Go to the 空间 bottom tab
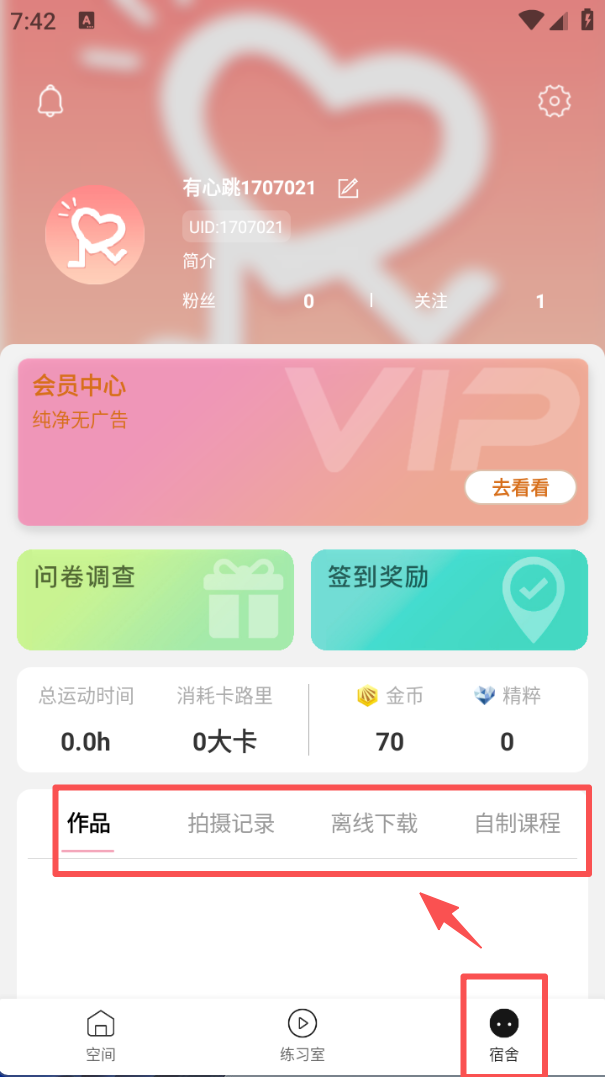The width and height of the screenshot is (605, 1077). point(100,1036)
